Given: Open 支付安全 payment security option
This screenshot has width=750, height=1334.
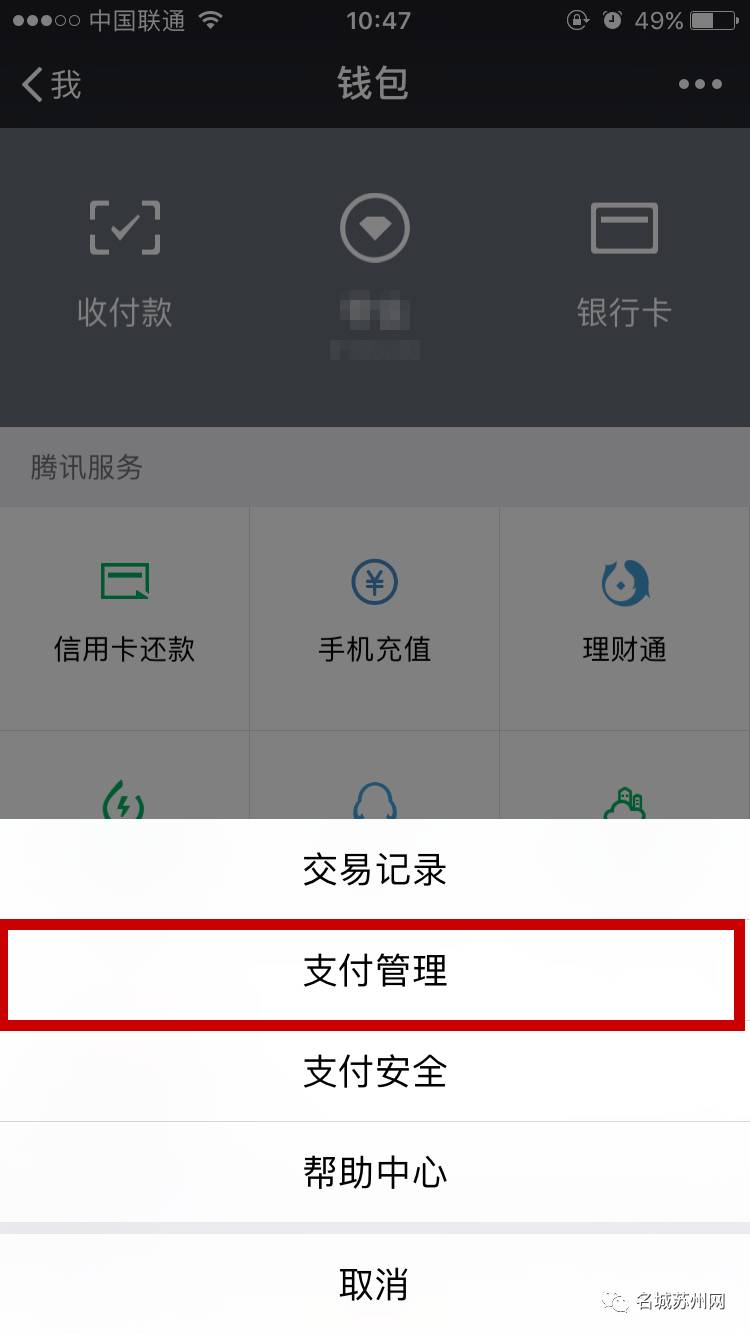Looking at the screenshot, I should (374, 1073).
